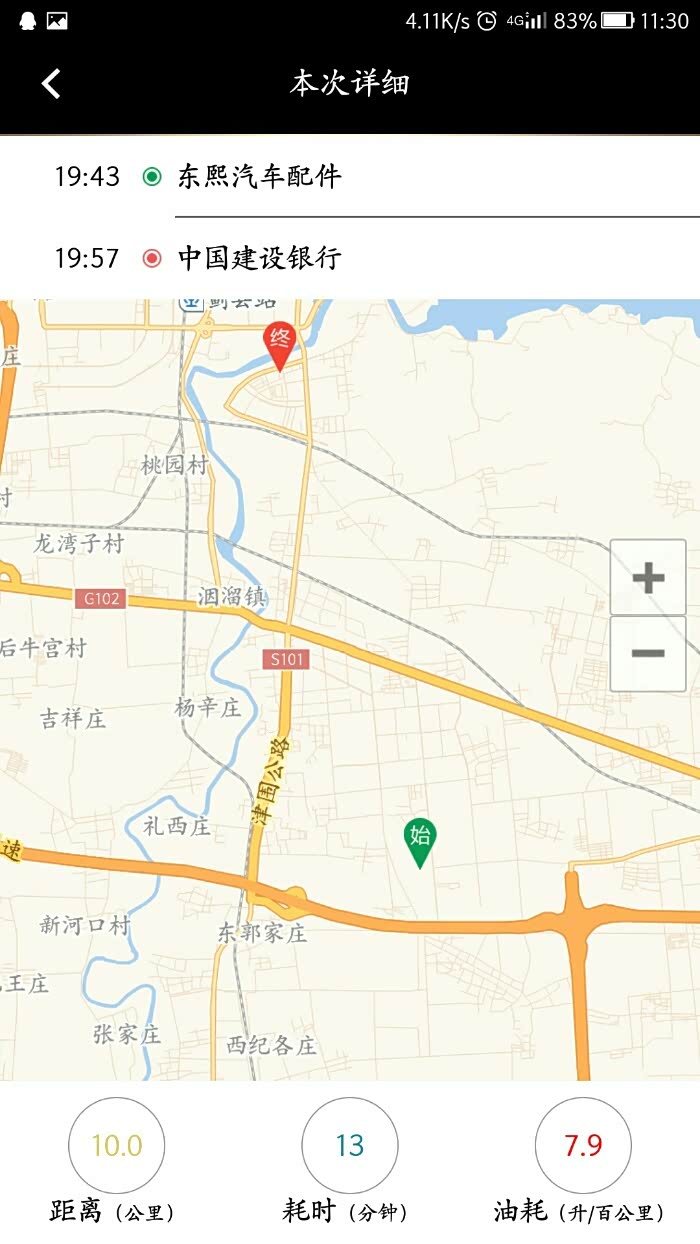
Task: Zoom out on the map
Action: click(648, 654)
